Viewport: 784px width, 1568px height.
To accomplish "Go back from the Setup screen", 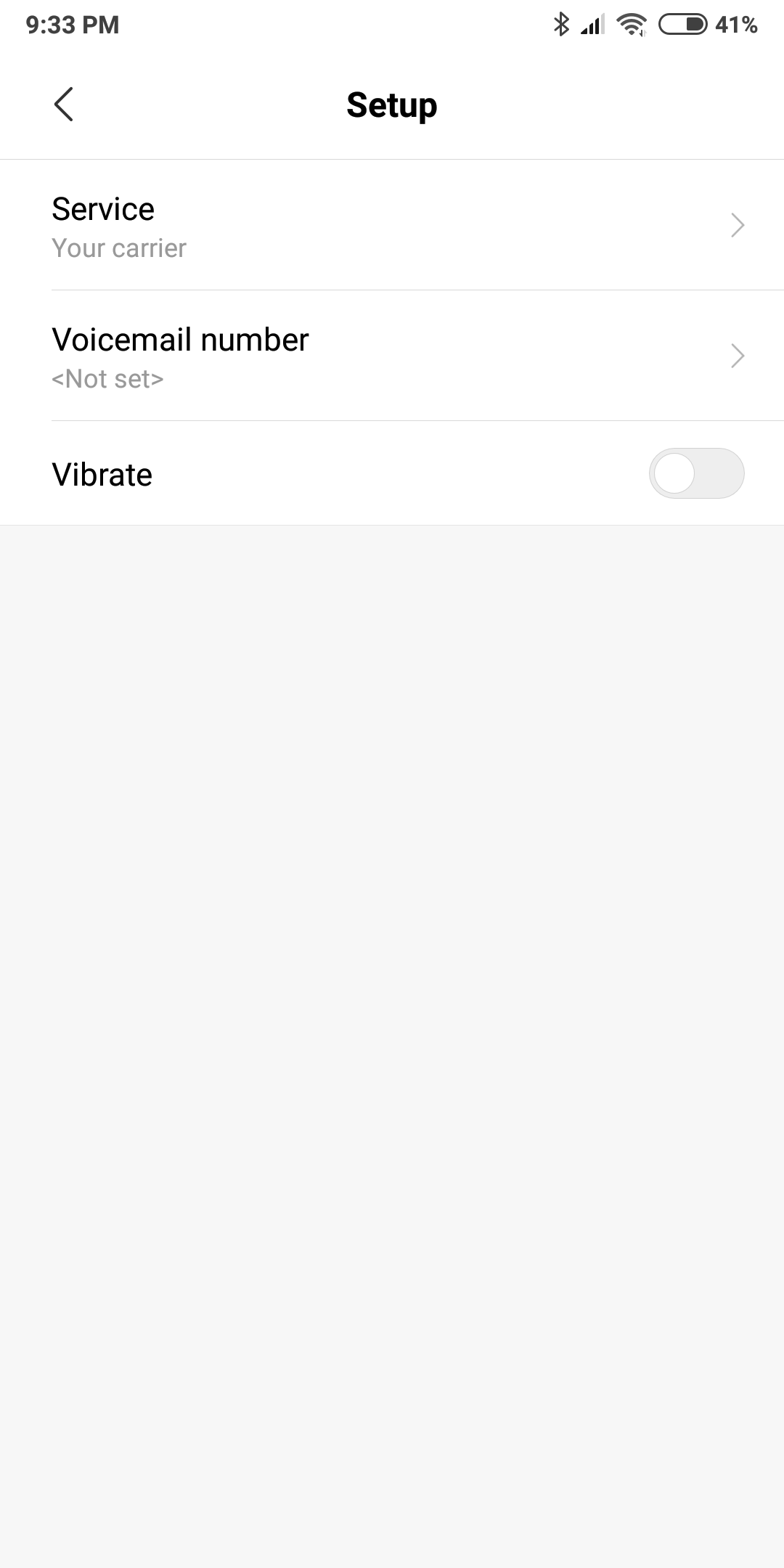I will pos(64,105).
